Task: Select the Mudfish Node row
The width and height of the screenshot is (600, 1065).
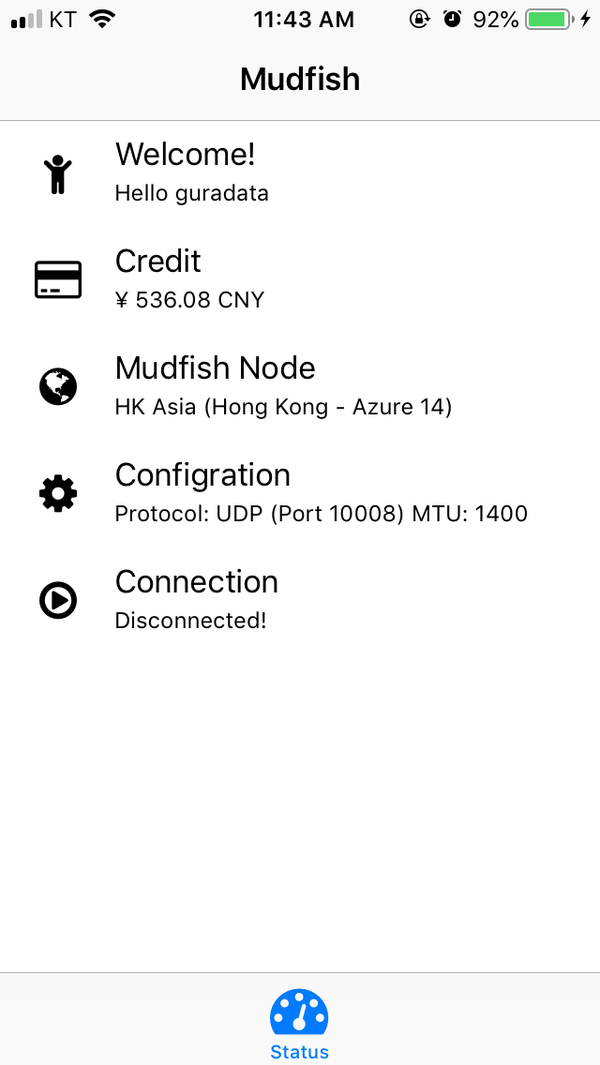Action: (x=300, y=386)
